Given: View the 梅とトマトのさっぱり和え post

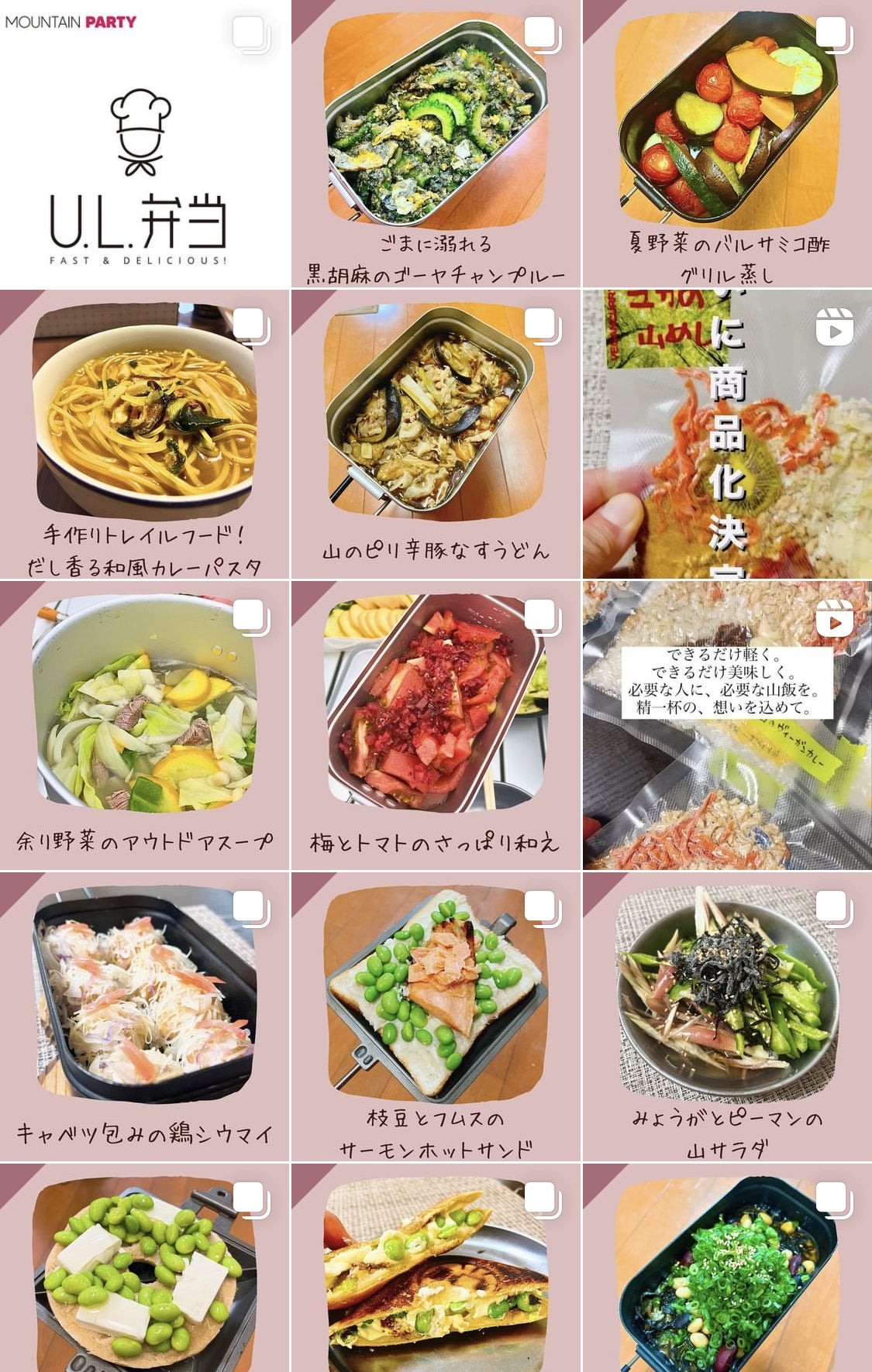Looking at the screenshot, I should pyautogui.click(x=436, y=725).
